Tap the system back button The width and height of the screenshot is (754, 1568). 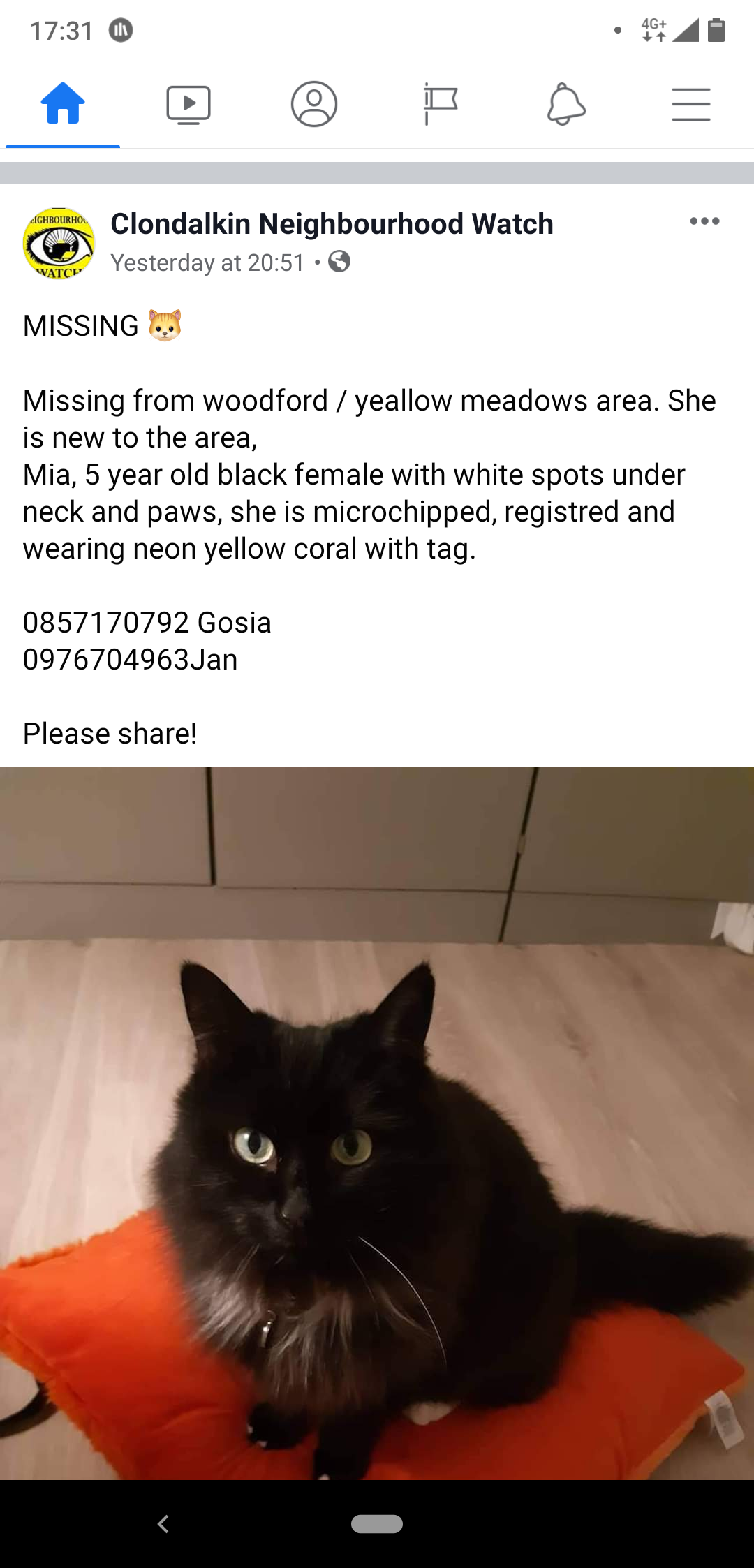pyautogui.click(x=163, y=1523)
